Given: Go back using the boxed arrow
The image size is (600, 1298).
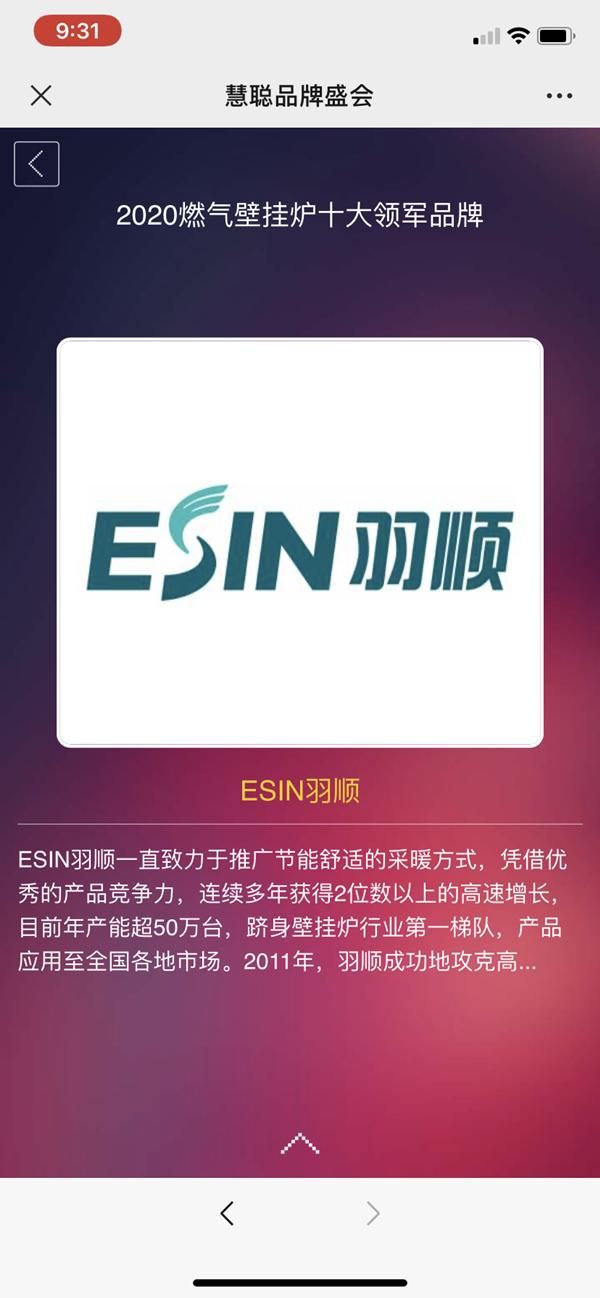Looking at the screenshot, I should click(37, 164).
